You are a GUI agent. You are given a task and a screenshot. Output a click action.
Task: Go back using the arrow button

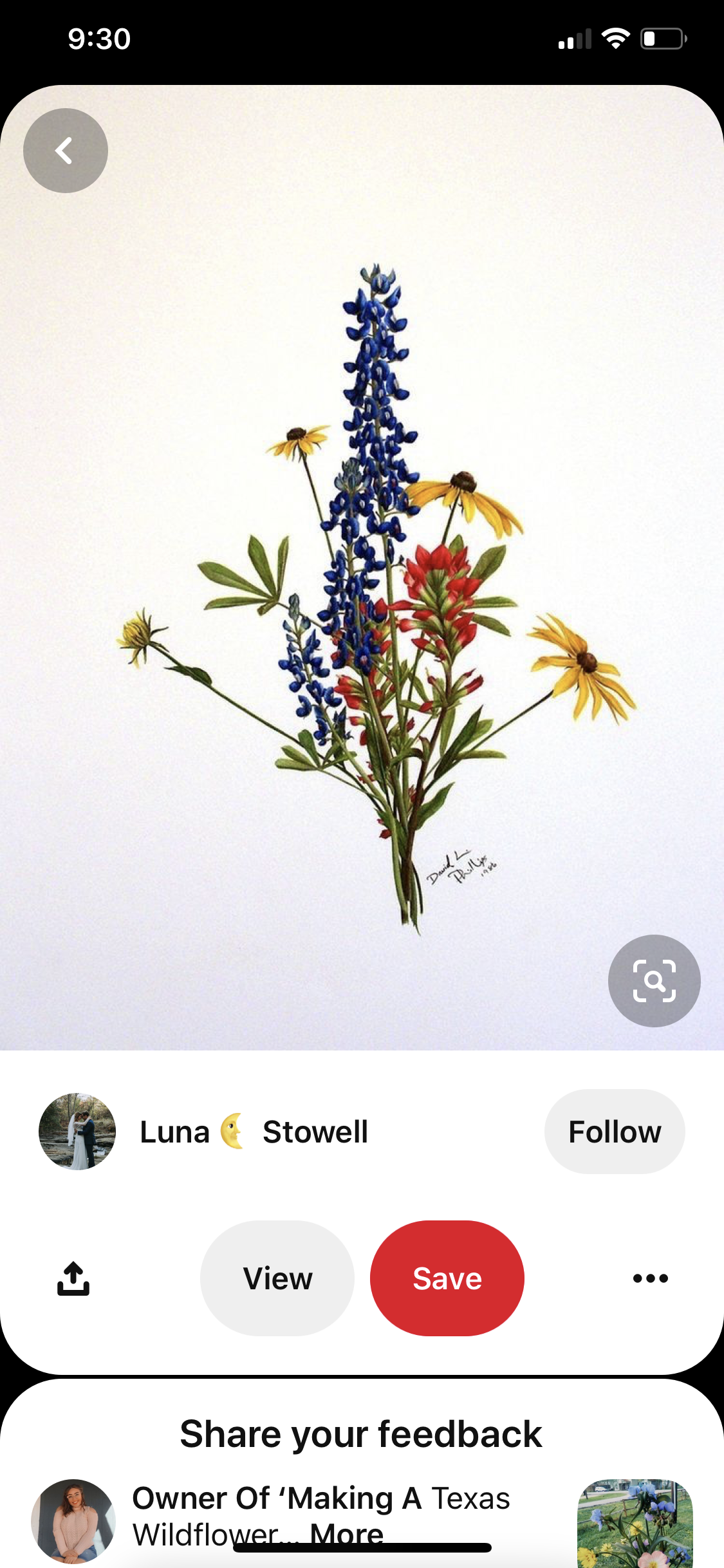[x=66, y=151]
